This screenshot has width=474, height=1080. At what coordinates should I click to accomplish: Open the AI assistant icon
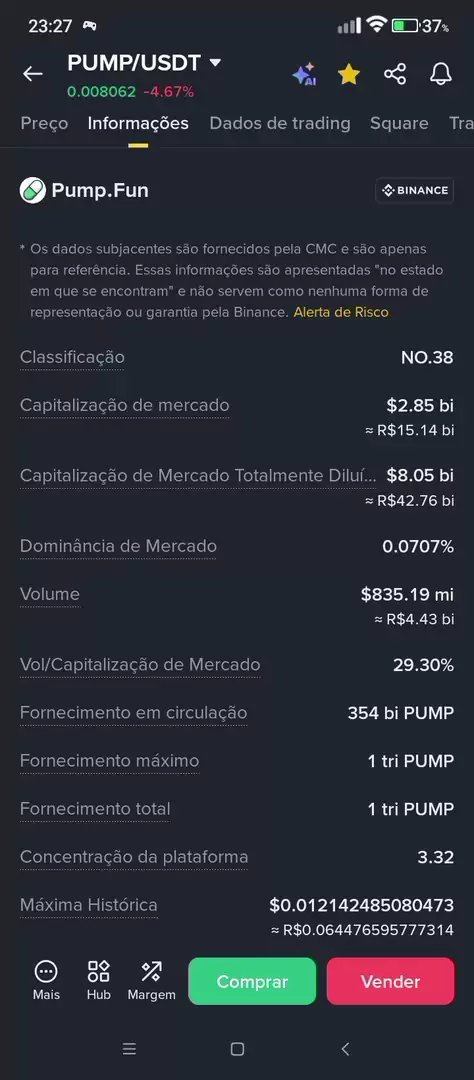304,74
